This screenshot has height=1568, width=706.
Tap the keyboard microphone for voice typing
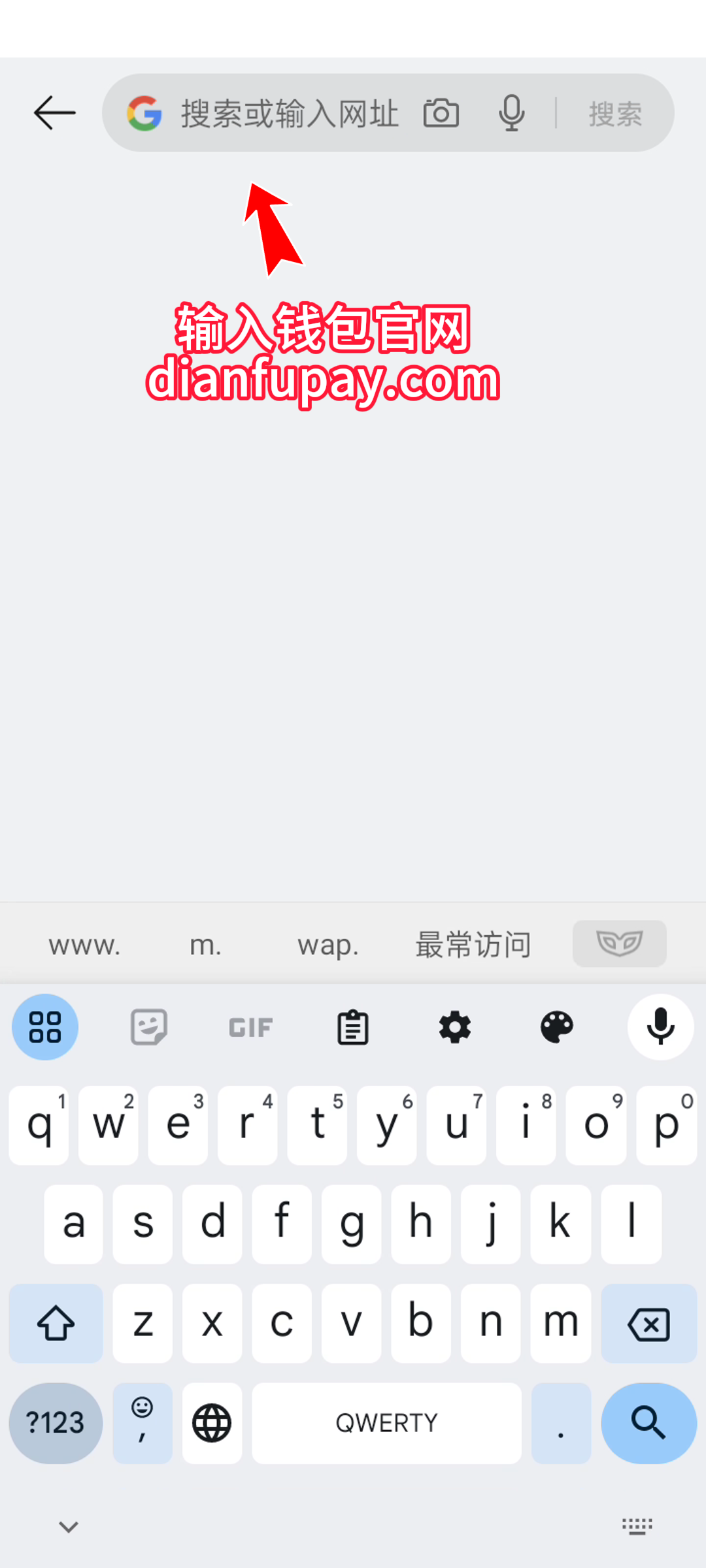point(660,1027)
